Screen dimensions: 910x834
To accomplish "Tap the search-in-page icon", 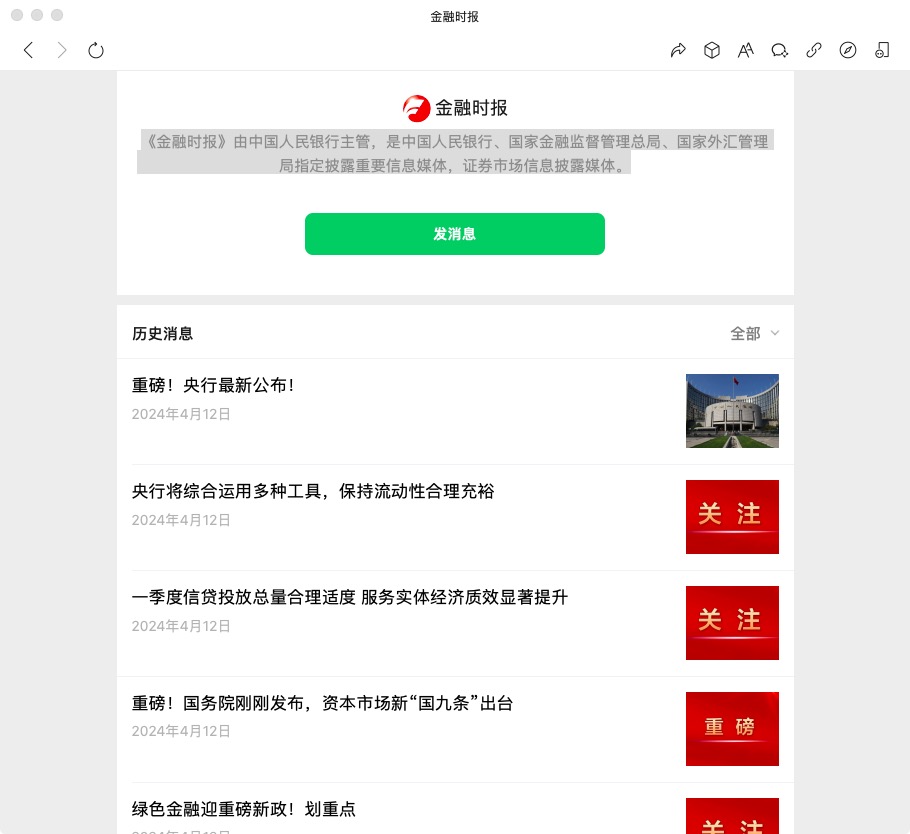I will [x=779, y=50].
